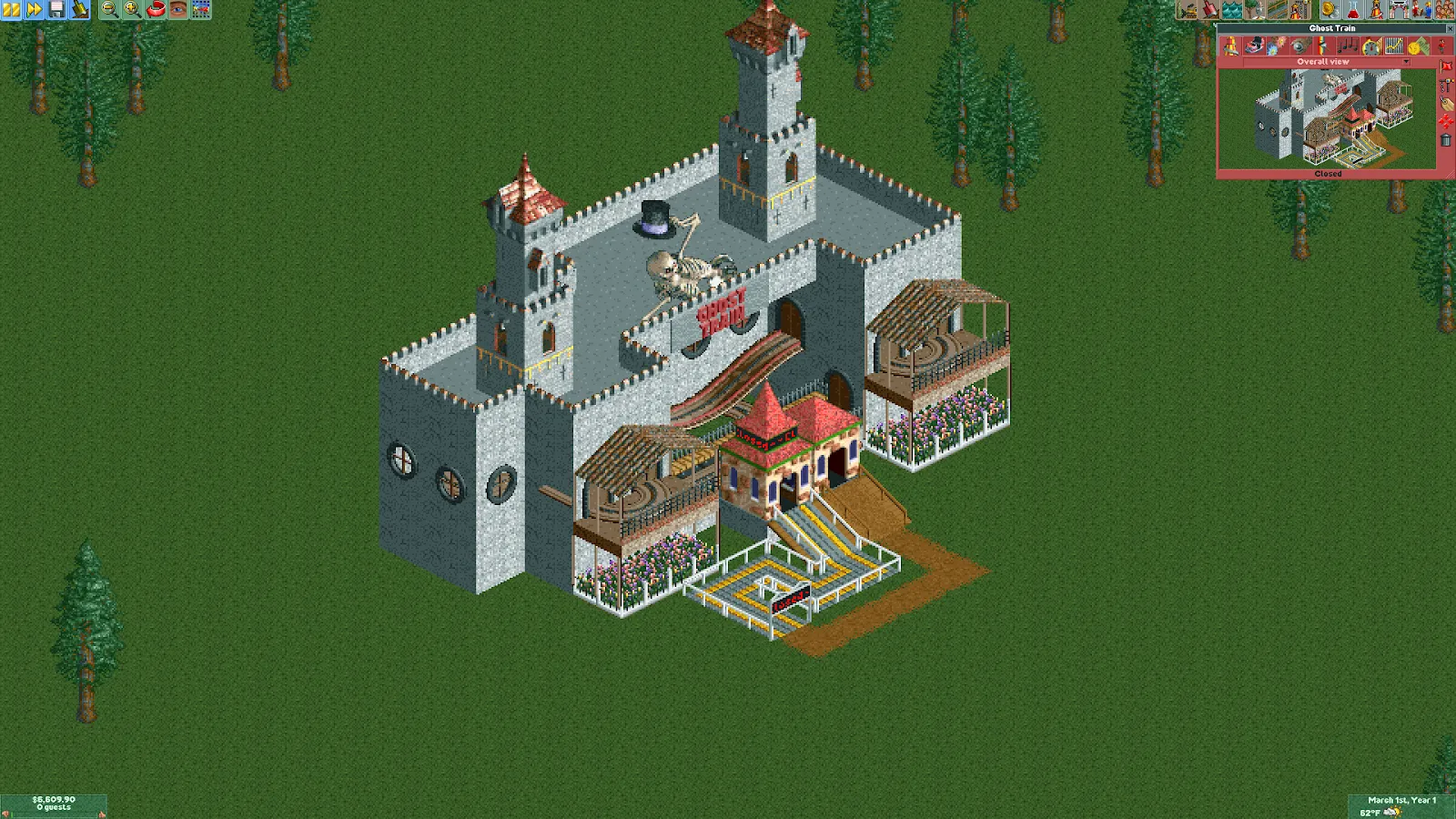This screenshot has height=819, width=1456.
Task: Open the footpath construction tool
Action: pyautogui.click(x=1277, y=9)
